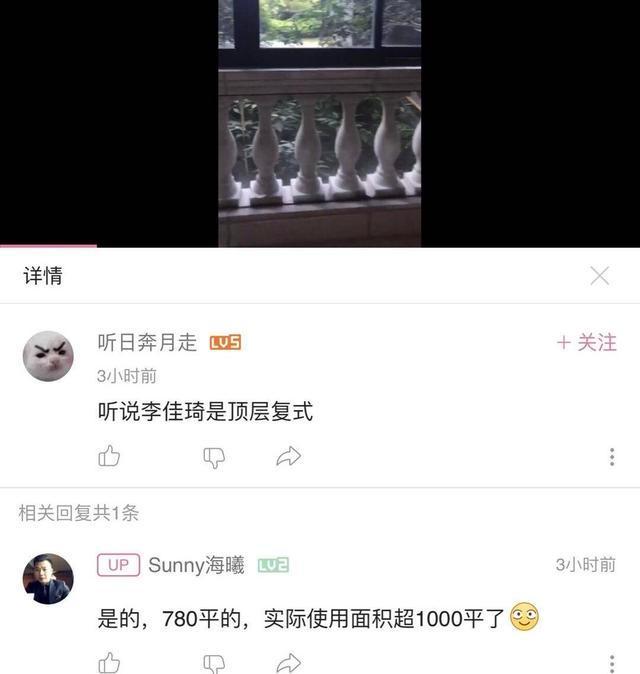Like Sunny海曦's reply
Screen dimensions: 640x674
point(109,662)
